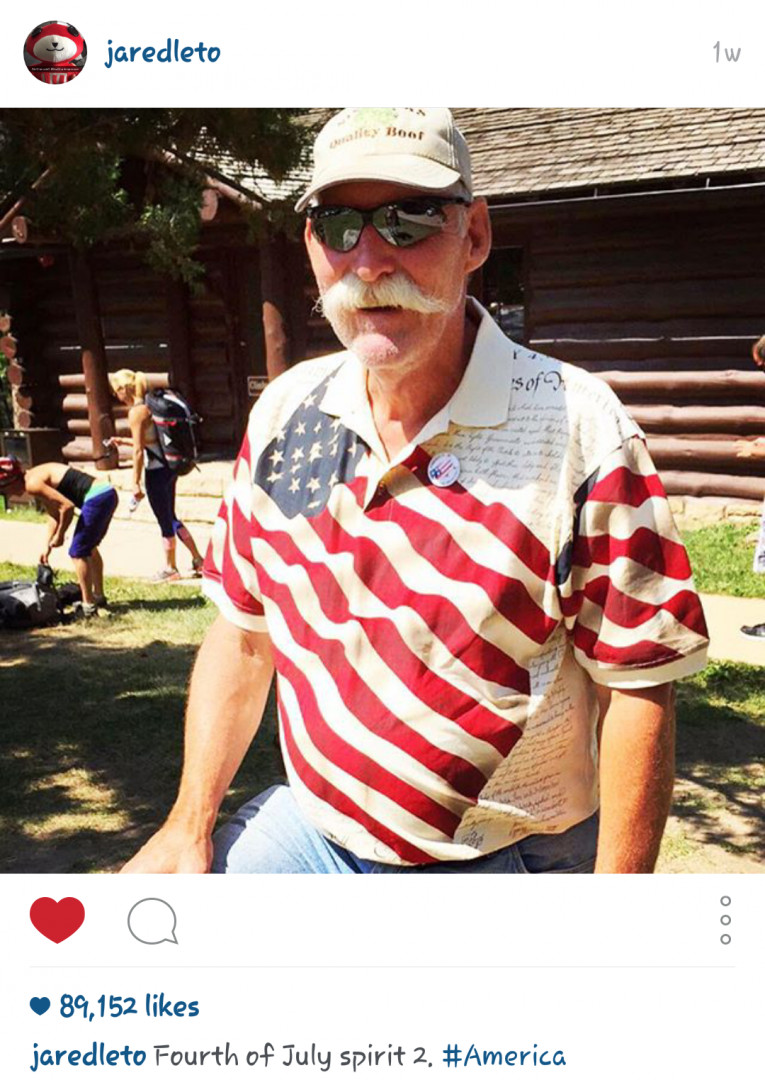765x1080 pixels.
Task: Open jaredleto's profile picture
Action: (x=55, y=52)
